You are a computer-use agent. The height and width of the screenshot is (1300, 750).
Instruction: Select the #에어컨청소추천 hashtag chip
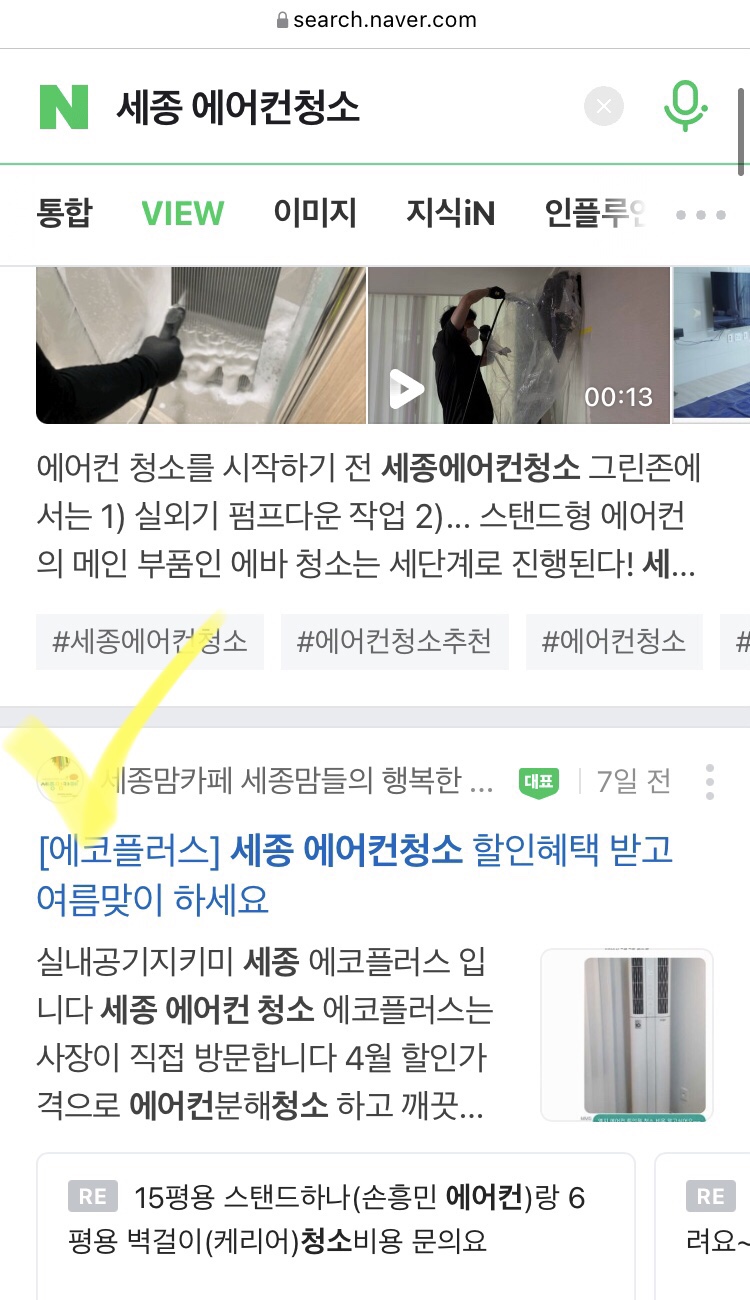point(394,642)
